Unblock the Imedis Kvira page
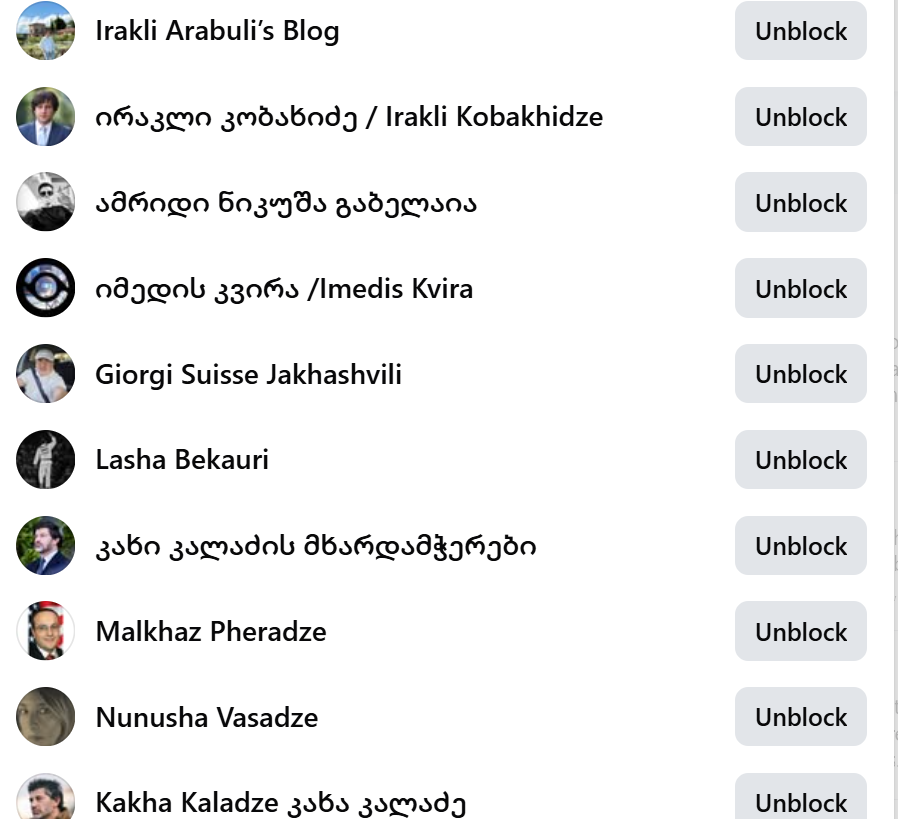Screen dimensions: 898x819 click(800, 289)
